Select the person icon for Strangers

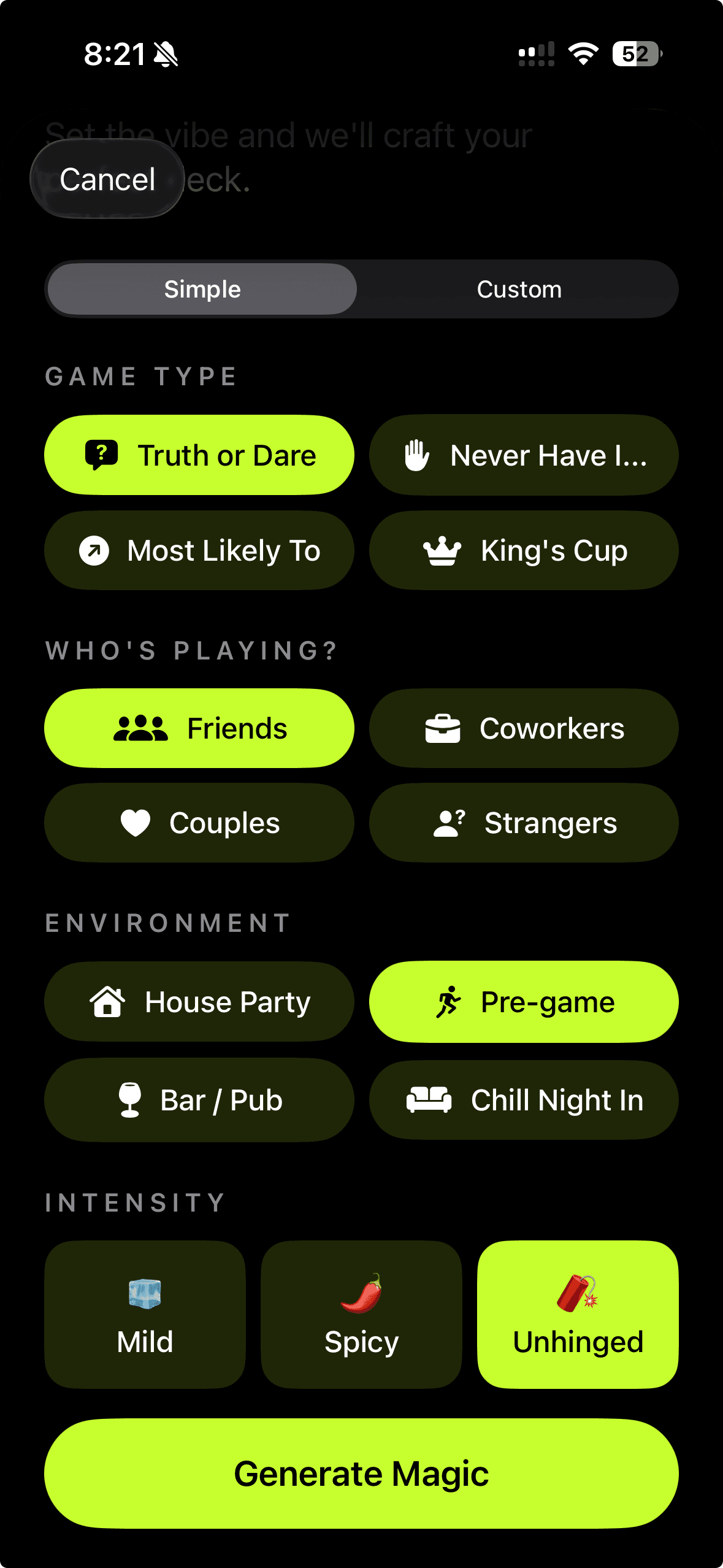click(x=450, y=823)
